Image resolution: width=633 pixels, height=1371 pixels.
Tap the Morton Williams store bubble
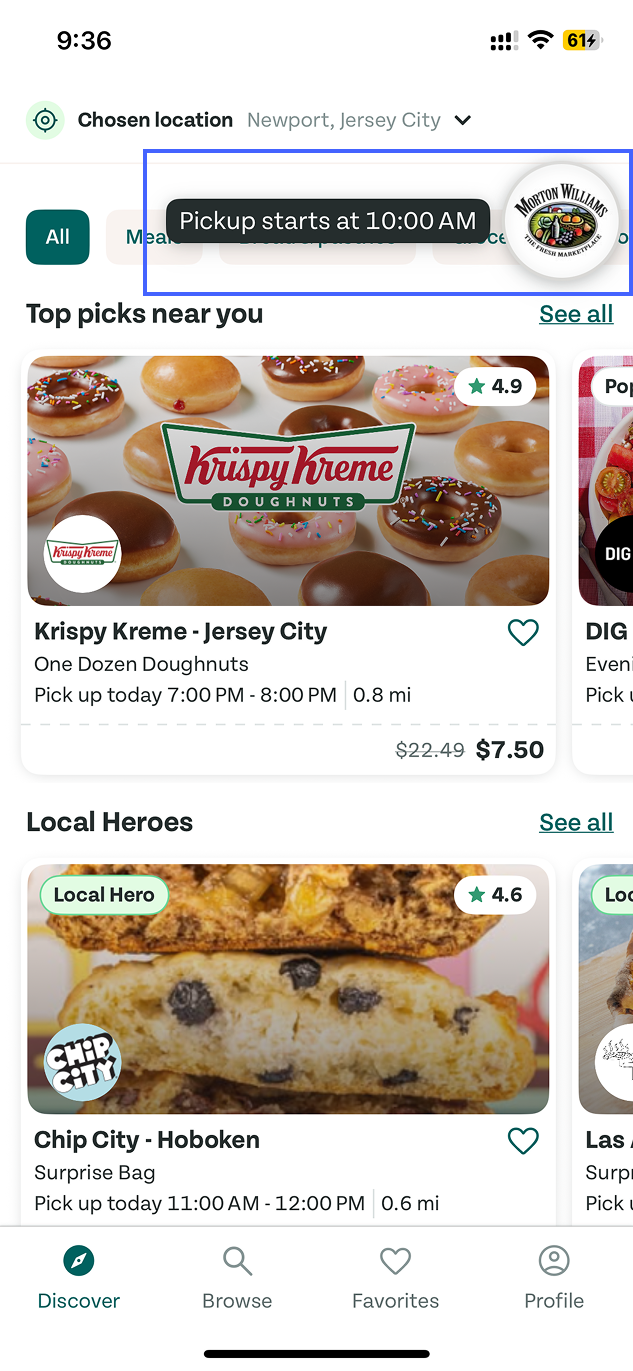coord(562,220)
